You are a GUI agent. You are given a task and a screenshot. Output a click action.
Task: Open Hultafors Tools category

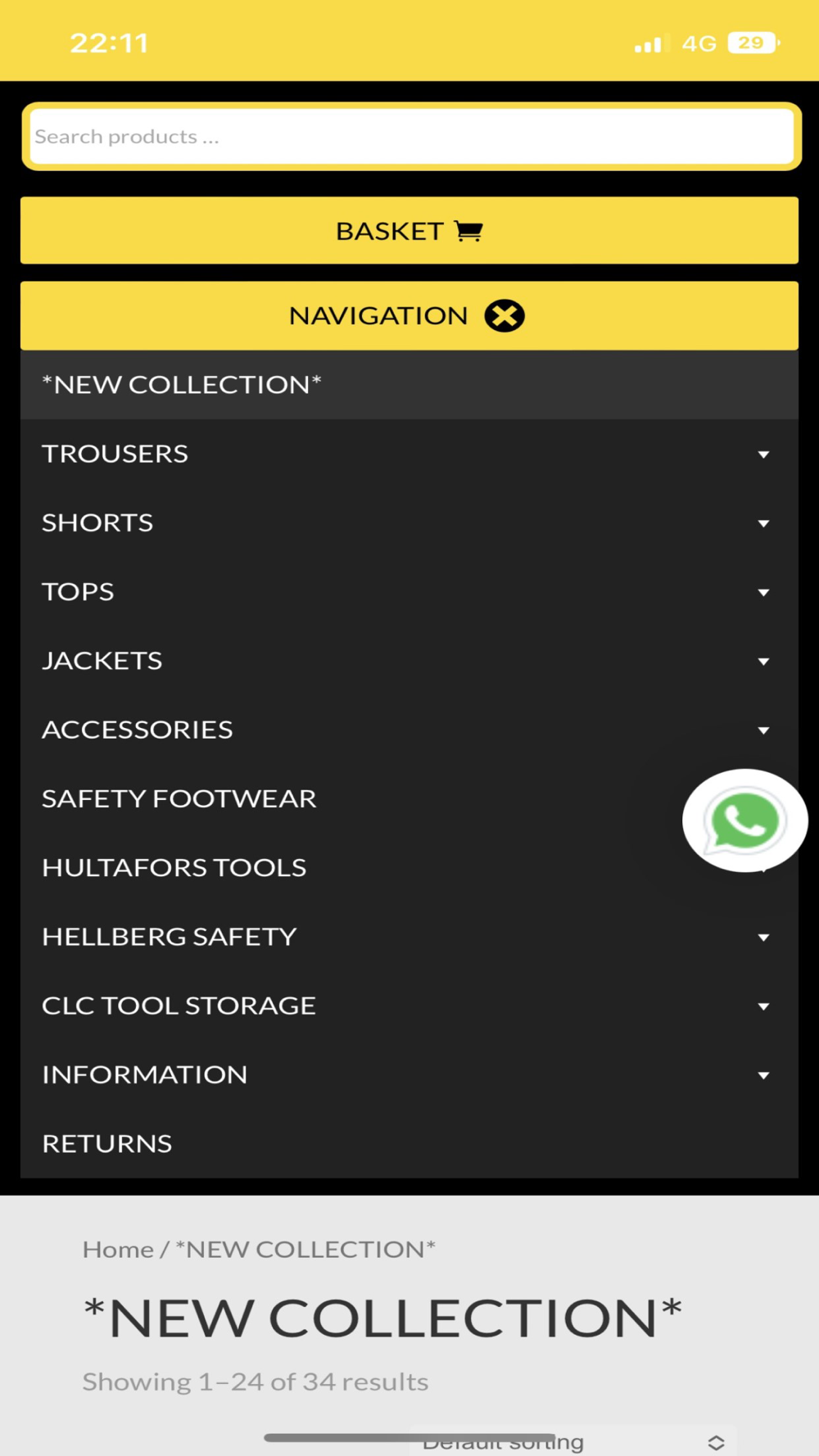pos(174,867)
